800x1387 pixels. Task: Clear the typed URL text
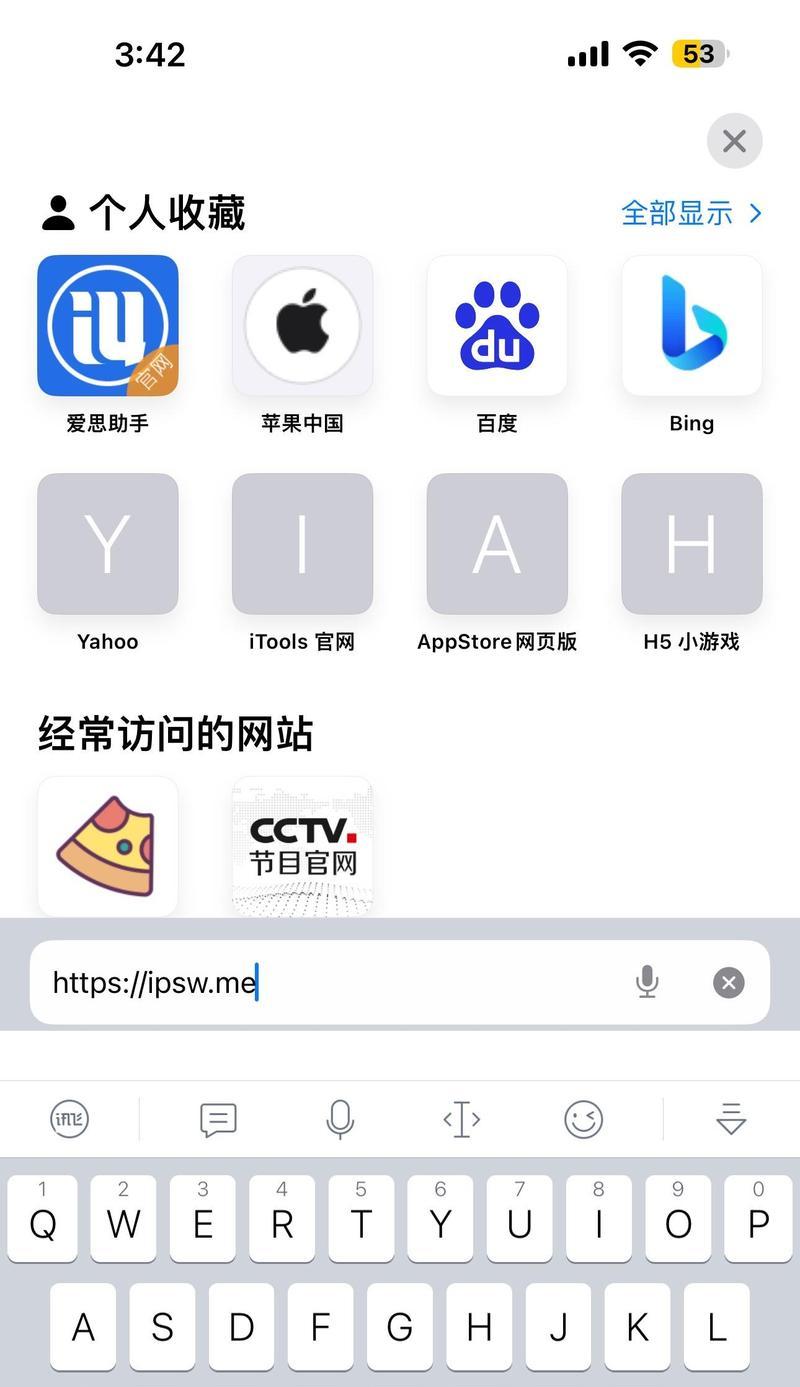(729, 983)
